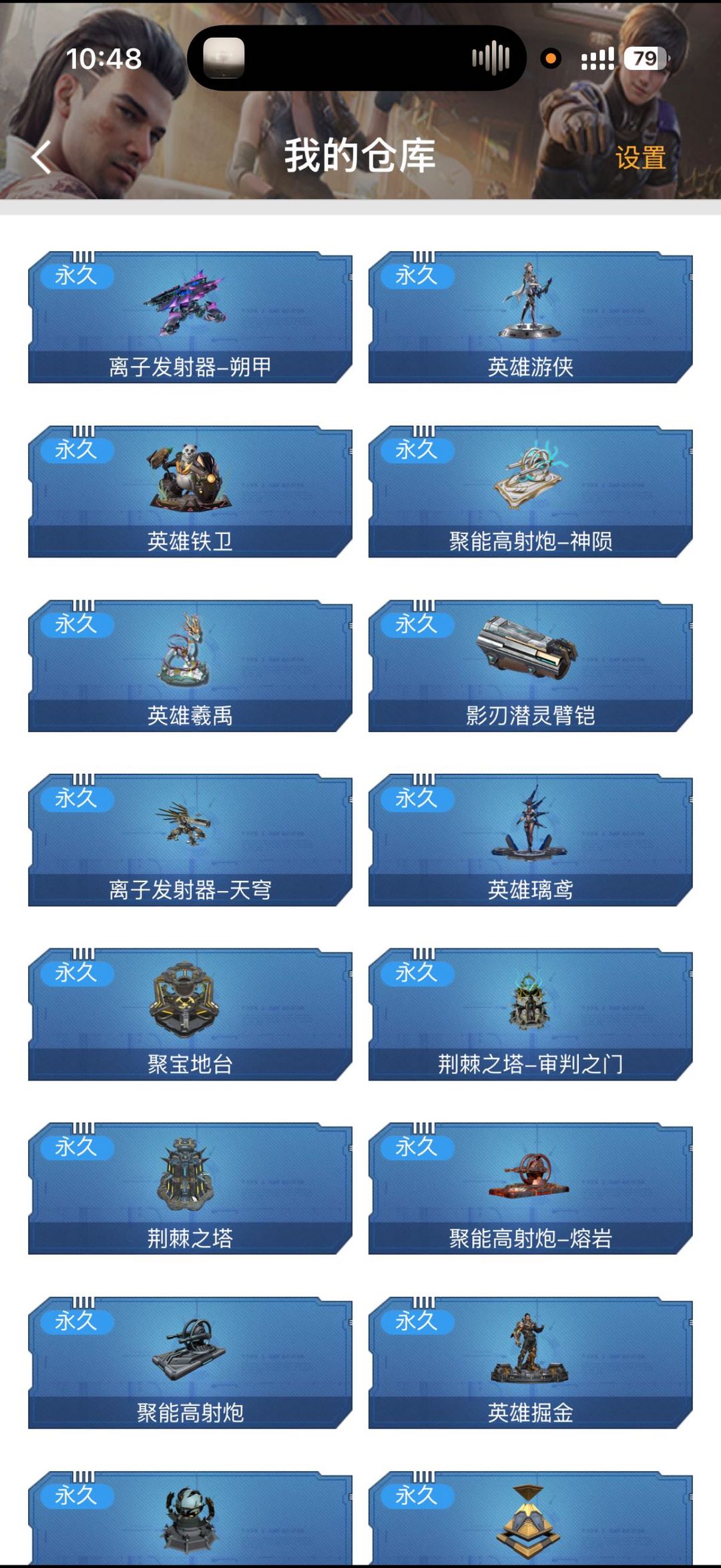Open the 英雄掘金 card
Screen dimensions: 721x1568
(x=531, y=1363)
